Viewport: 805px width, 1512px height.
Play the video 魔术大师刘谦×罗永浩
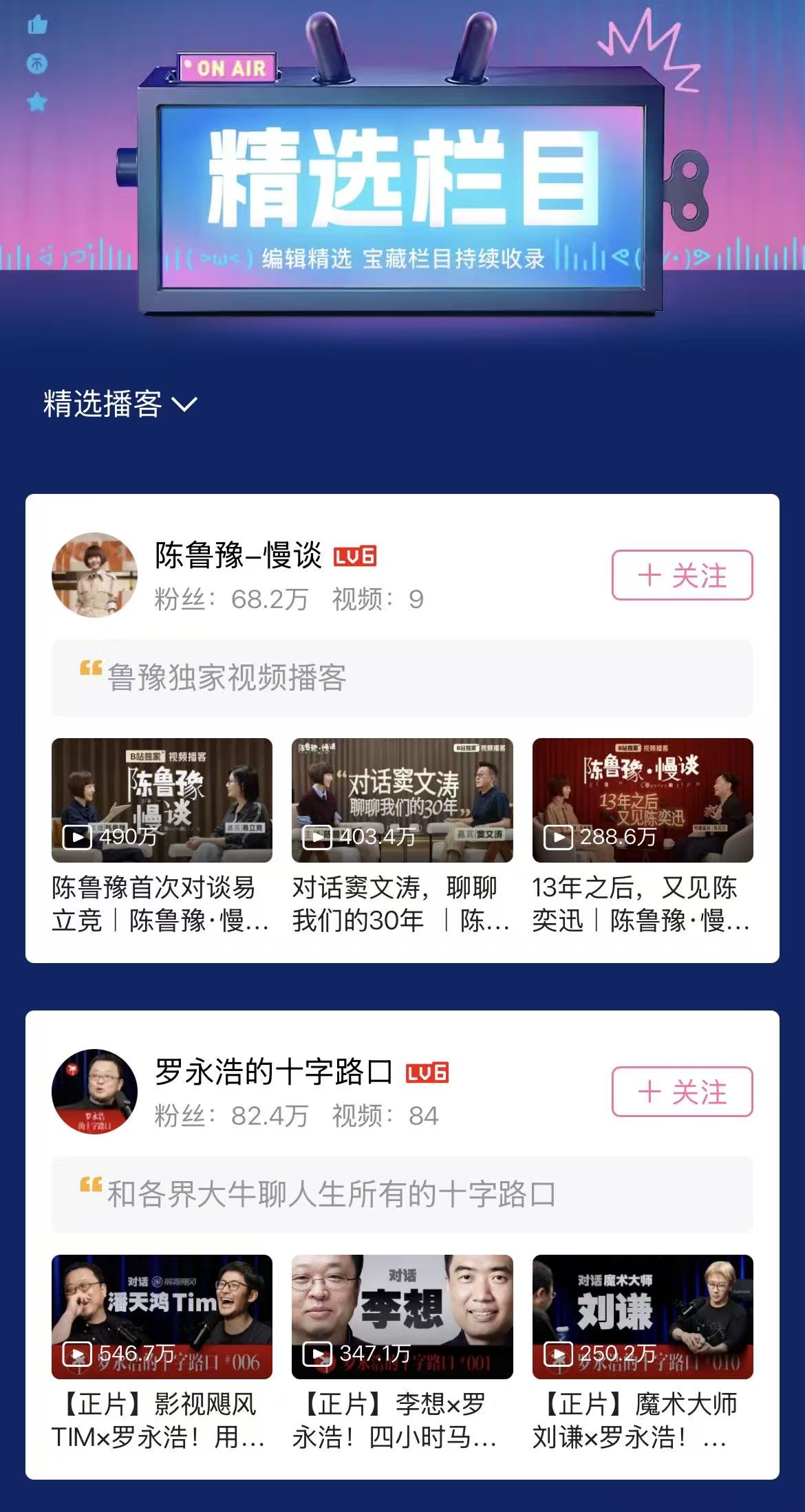pos(642,1317)
